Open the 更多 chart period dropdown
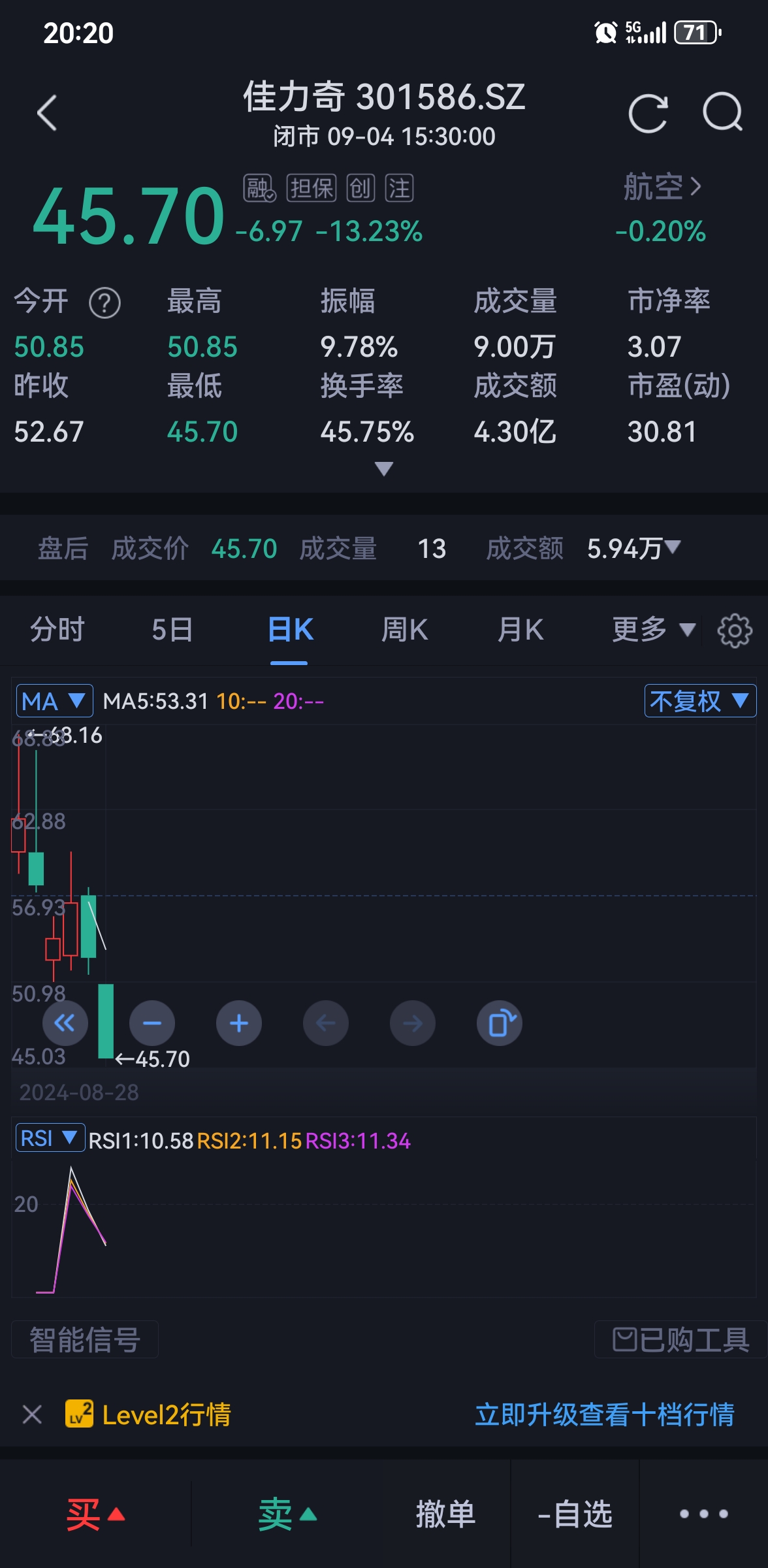768x1568 pixels. 654,630
